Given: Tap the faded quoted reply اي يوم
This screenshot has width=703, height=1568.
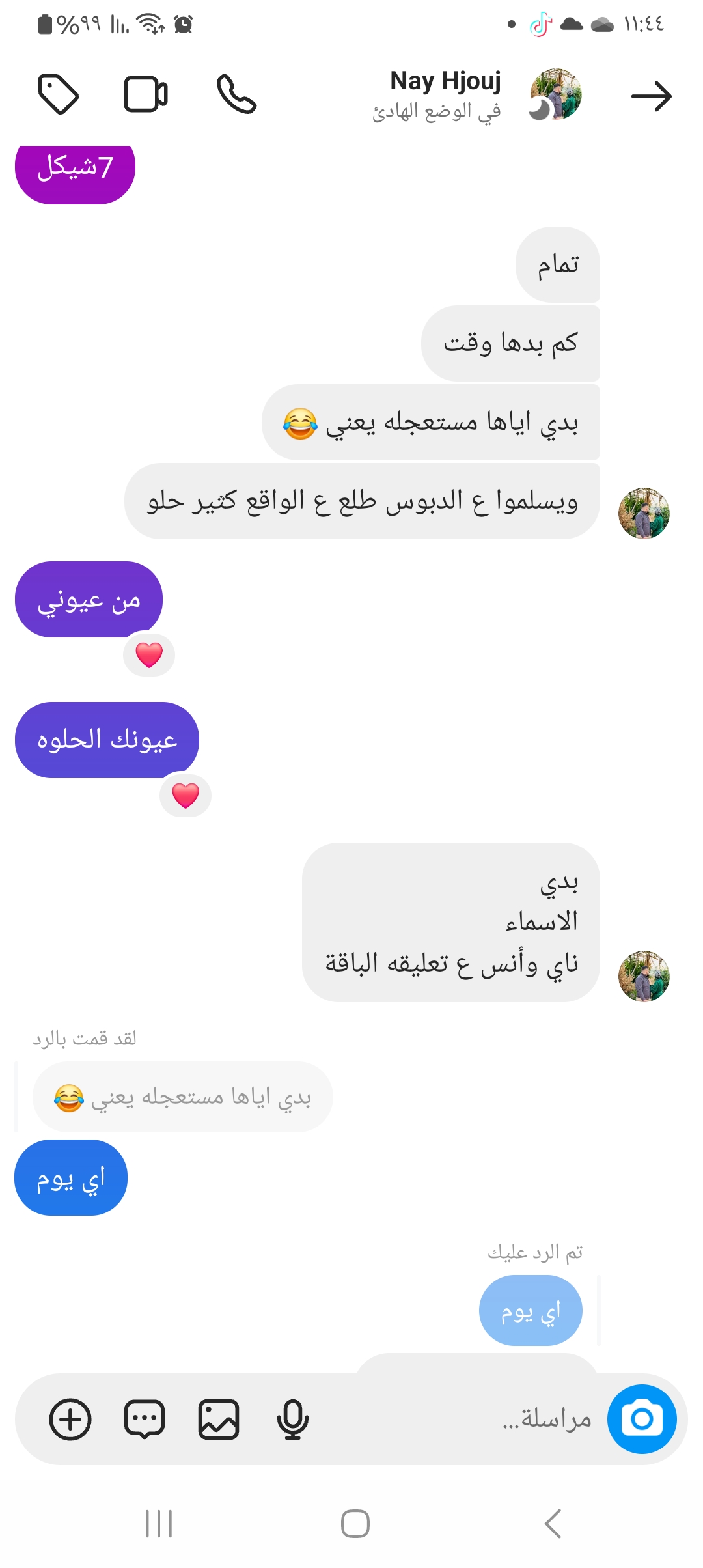Looking at the screenshot, I should 531,1310.
